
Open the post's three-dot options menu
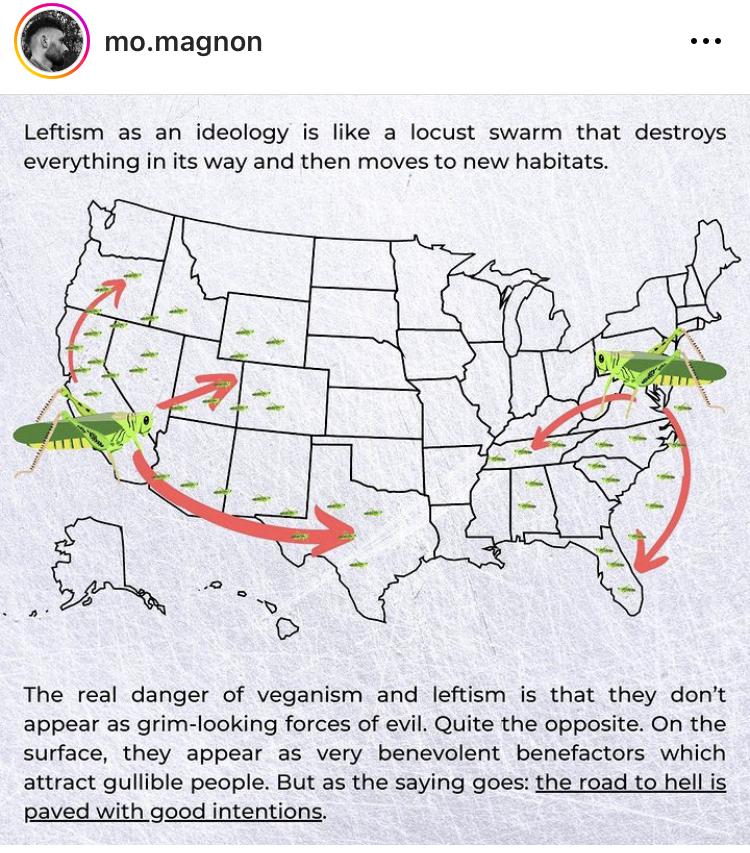click(x=705, y=42)
